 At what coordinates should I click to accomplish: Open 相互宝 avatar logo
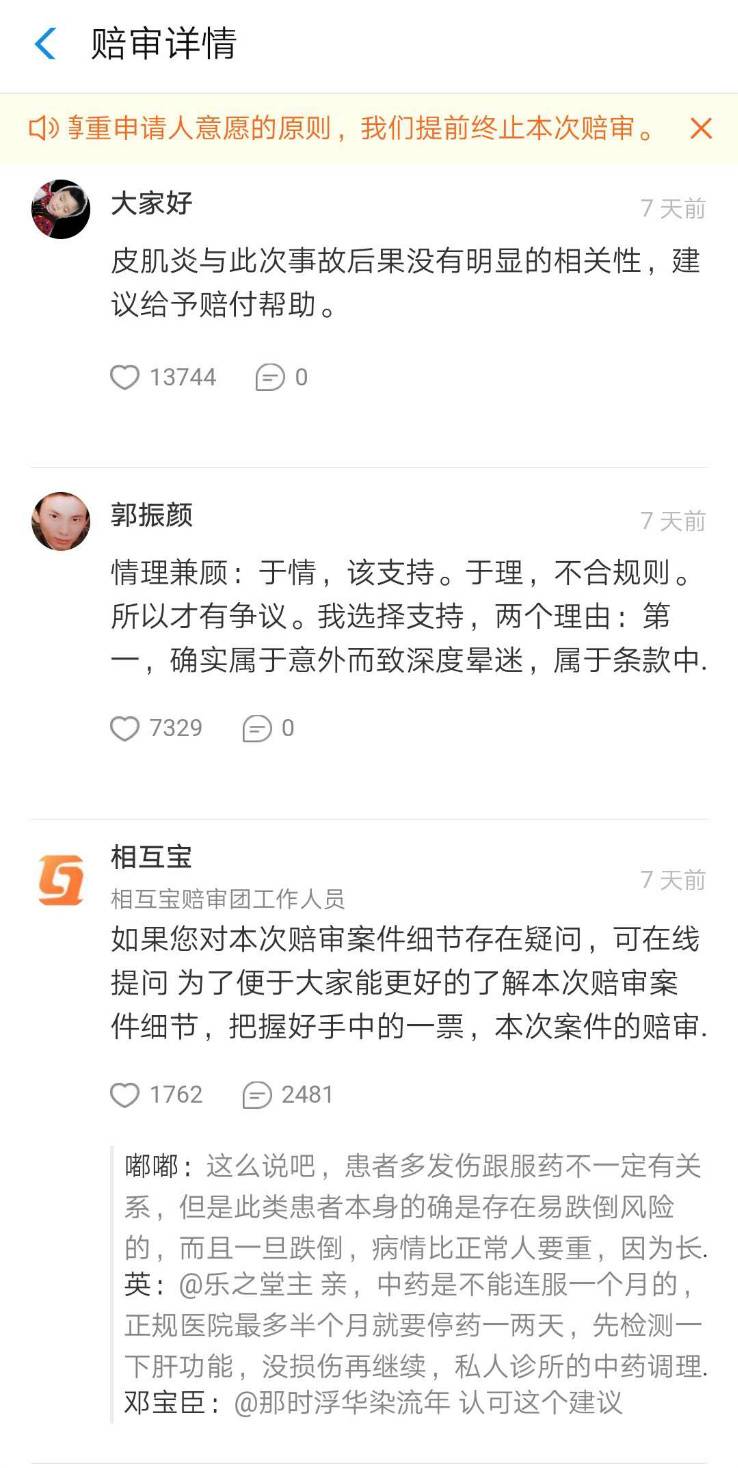(x=61, y=880)
